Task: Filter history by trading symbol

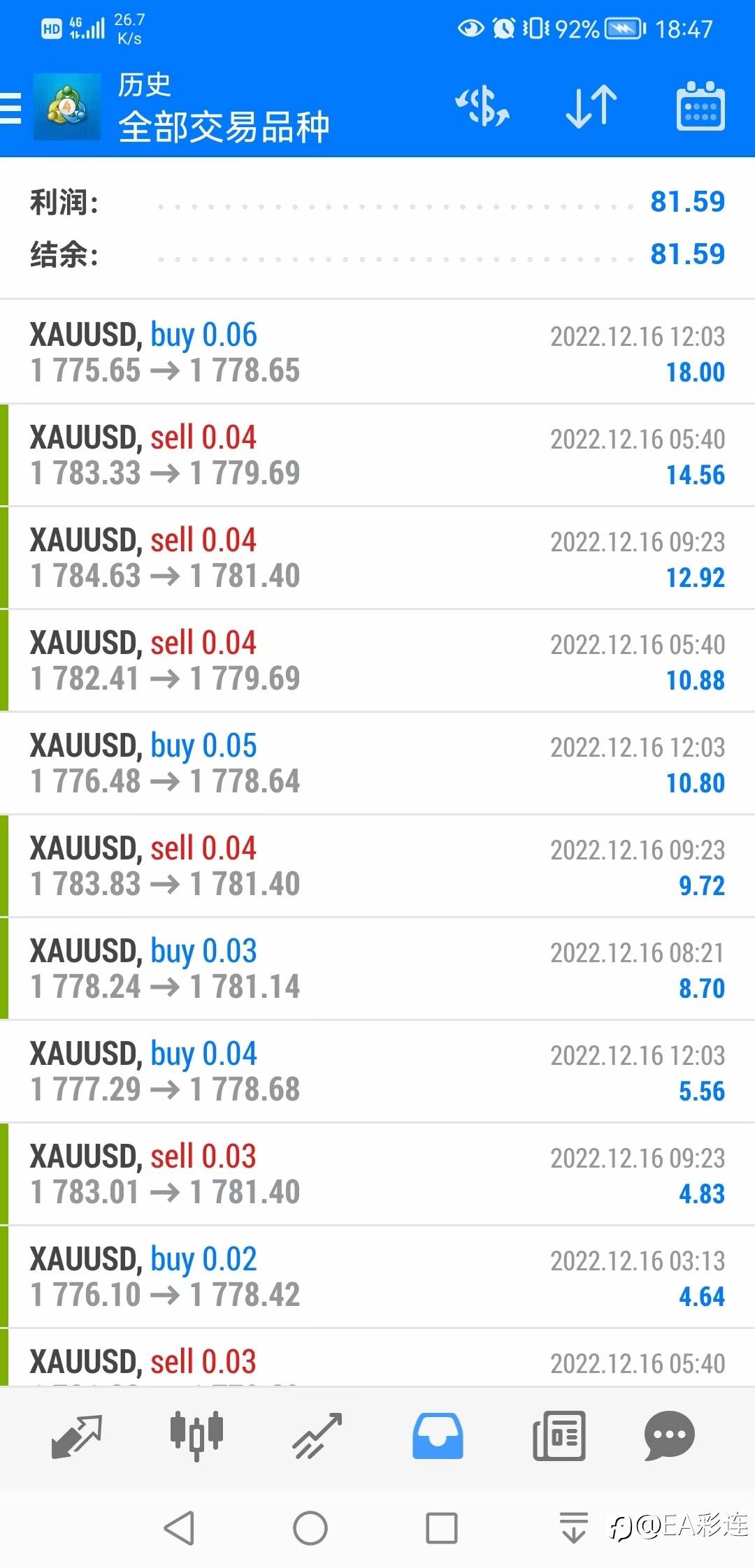Action: pos(482,107)
